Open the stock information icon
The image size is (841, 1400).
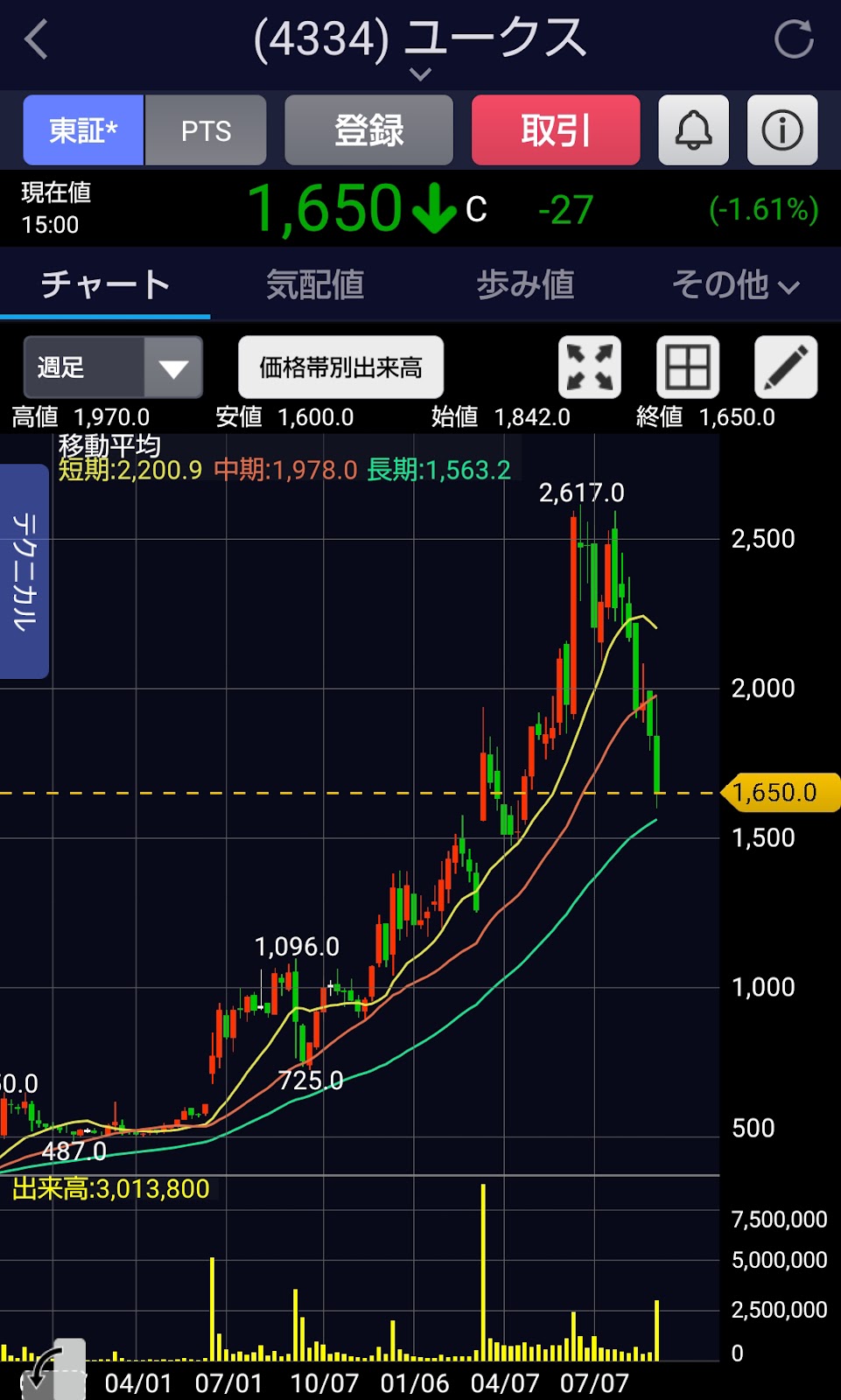click(x=781, y=130)
